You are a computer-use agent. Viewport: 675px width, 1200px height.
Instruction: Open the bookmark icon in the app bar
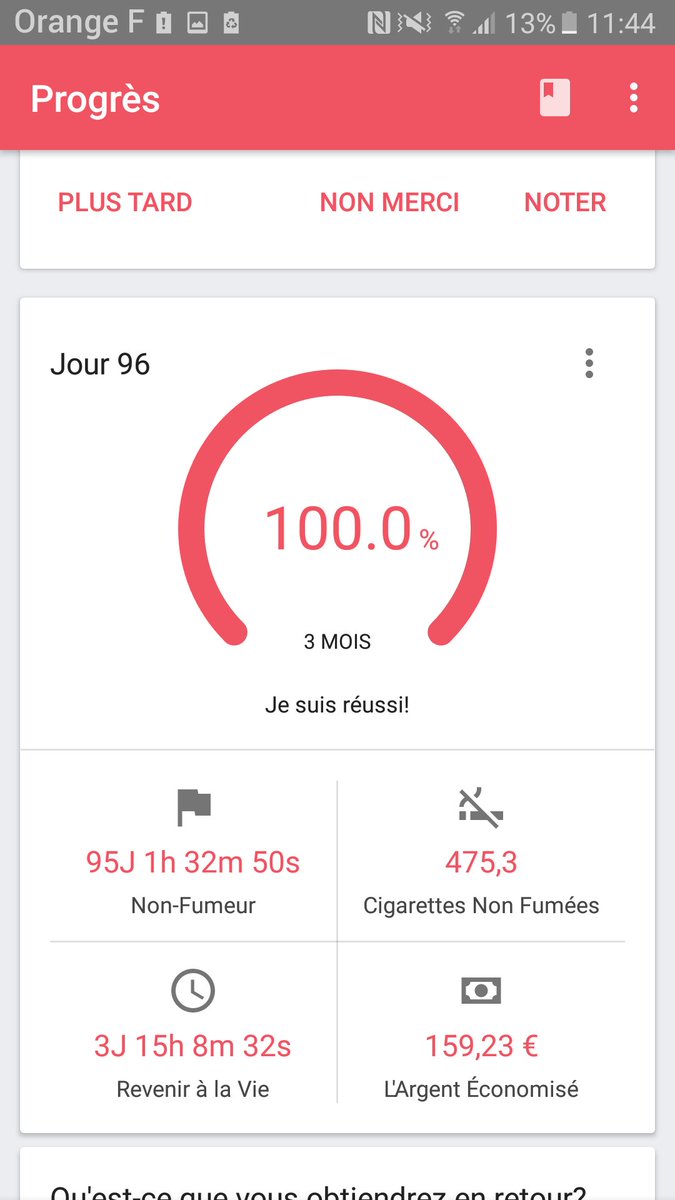[555, 98]
